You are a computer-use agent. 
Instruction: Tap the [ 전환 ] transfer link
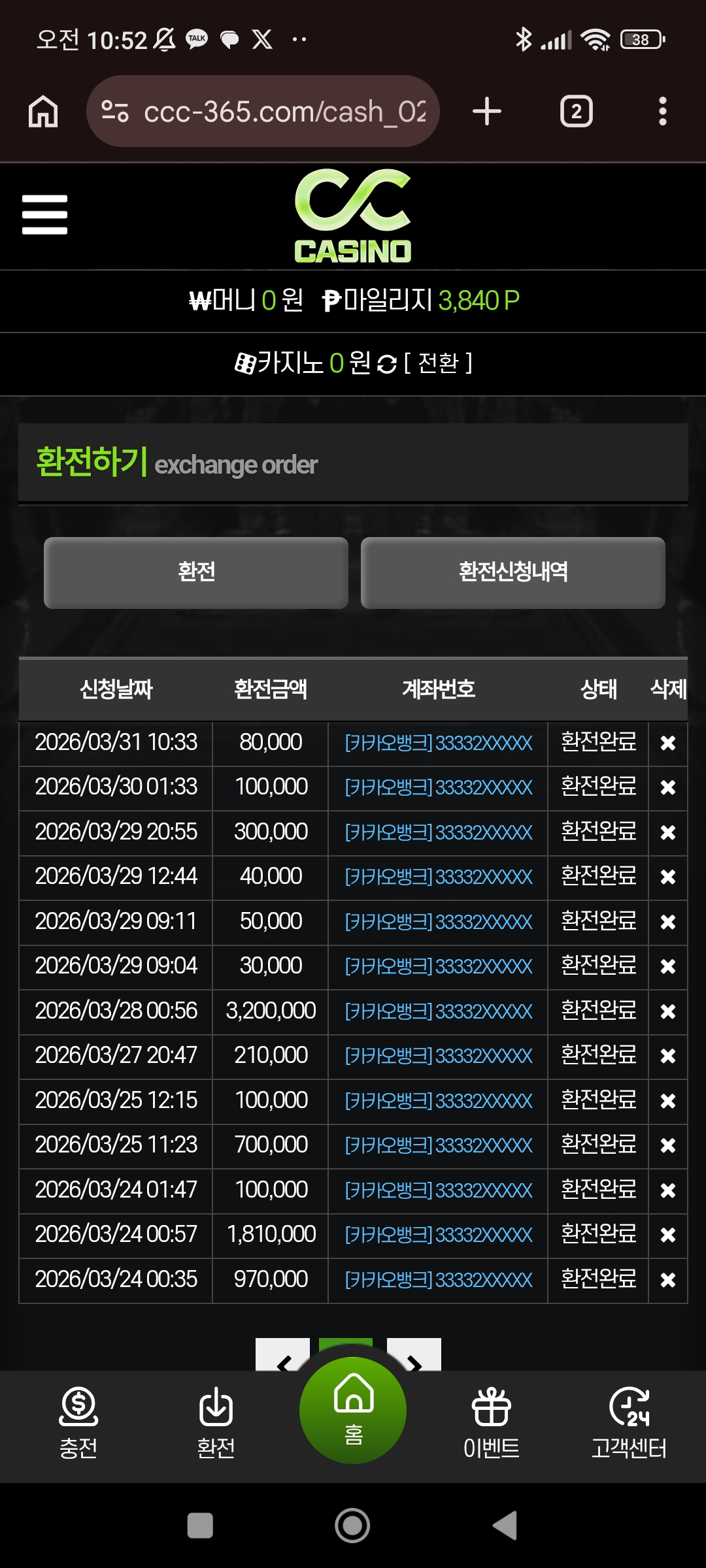point(438,363)
